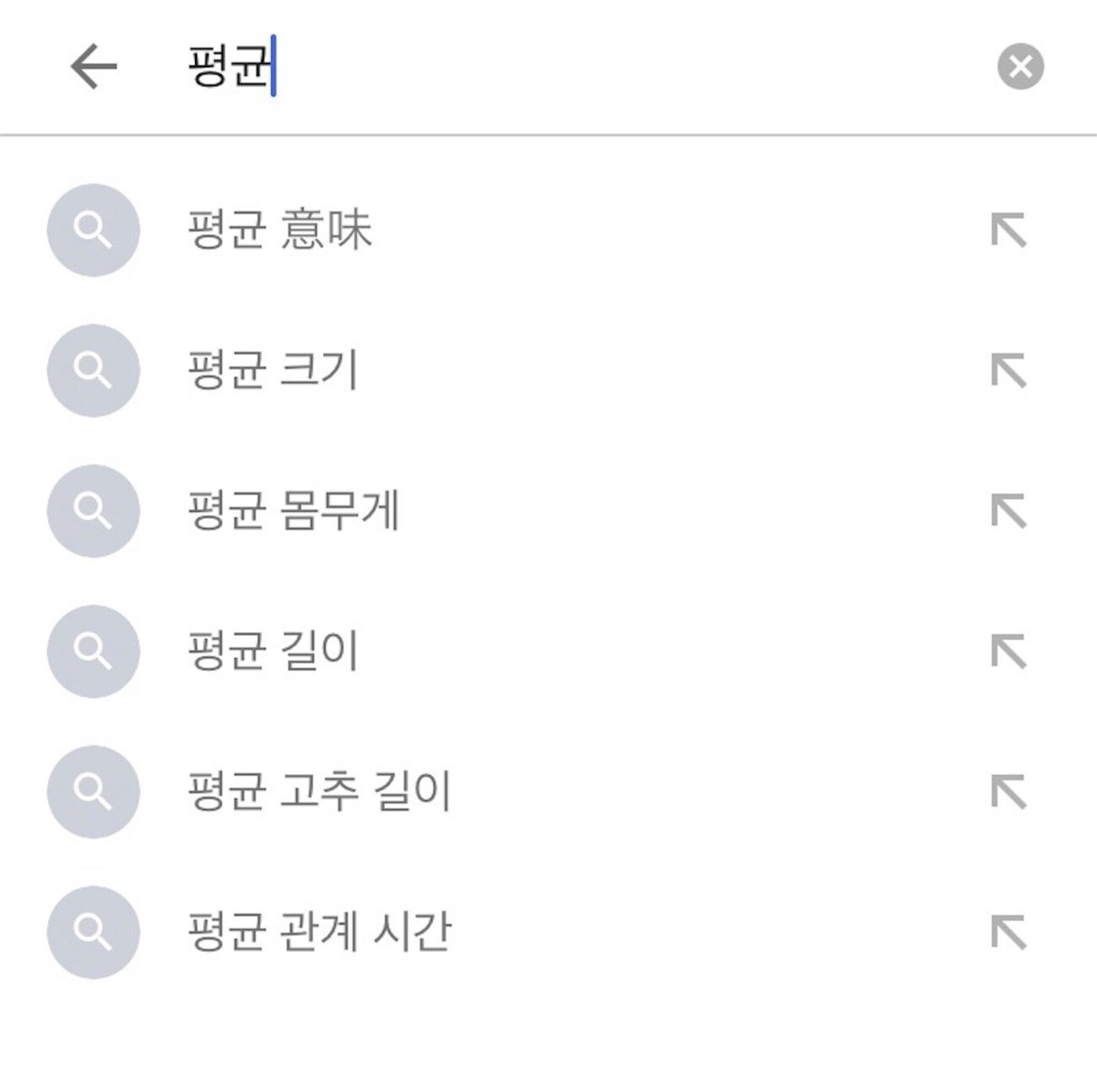
Task: Fill the query with 평균 크기 using its arrow
Action: [1008, 370]
